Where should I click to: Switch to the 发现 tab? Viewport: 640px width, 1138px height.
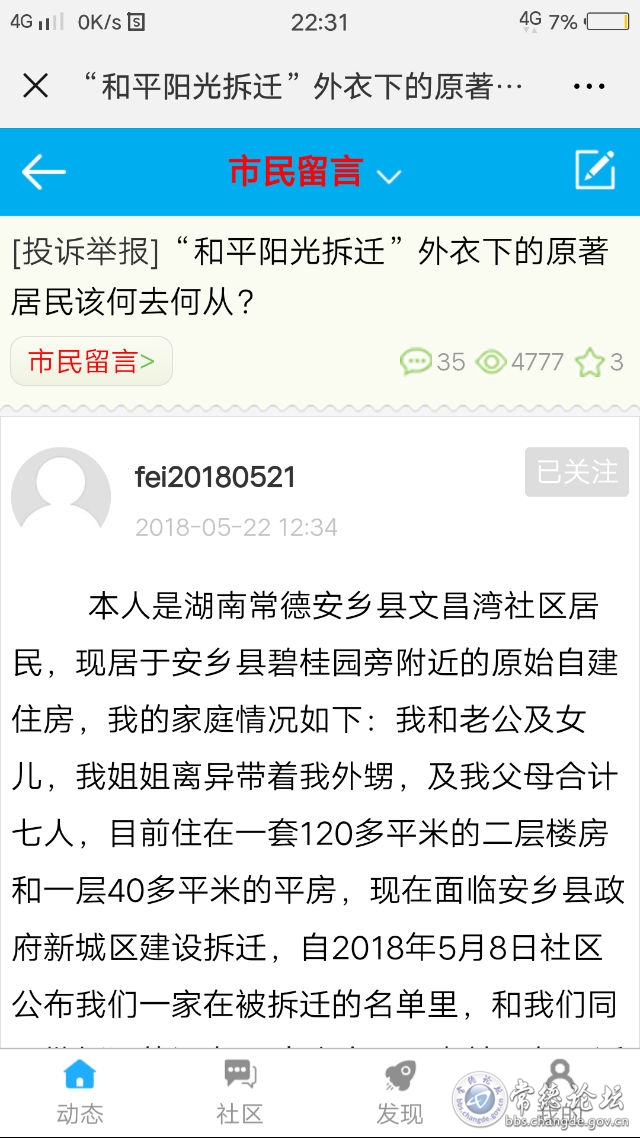(399, 1092)
